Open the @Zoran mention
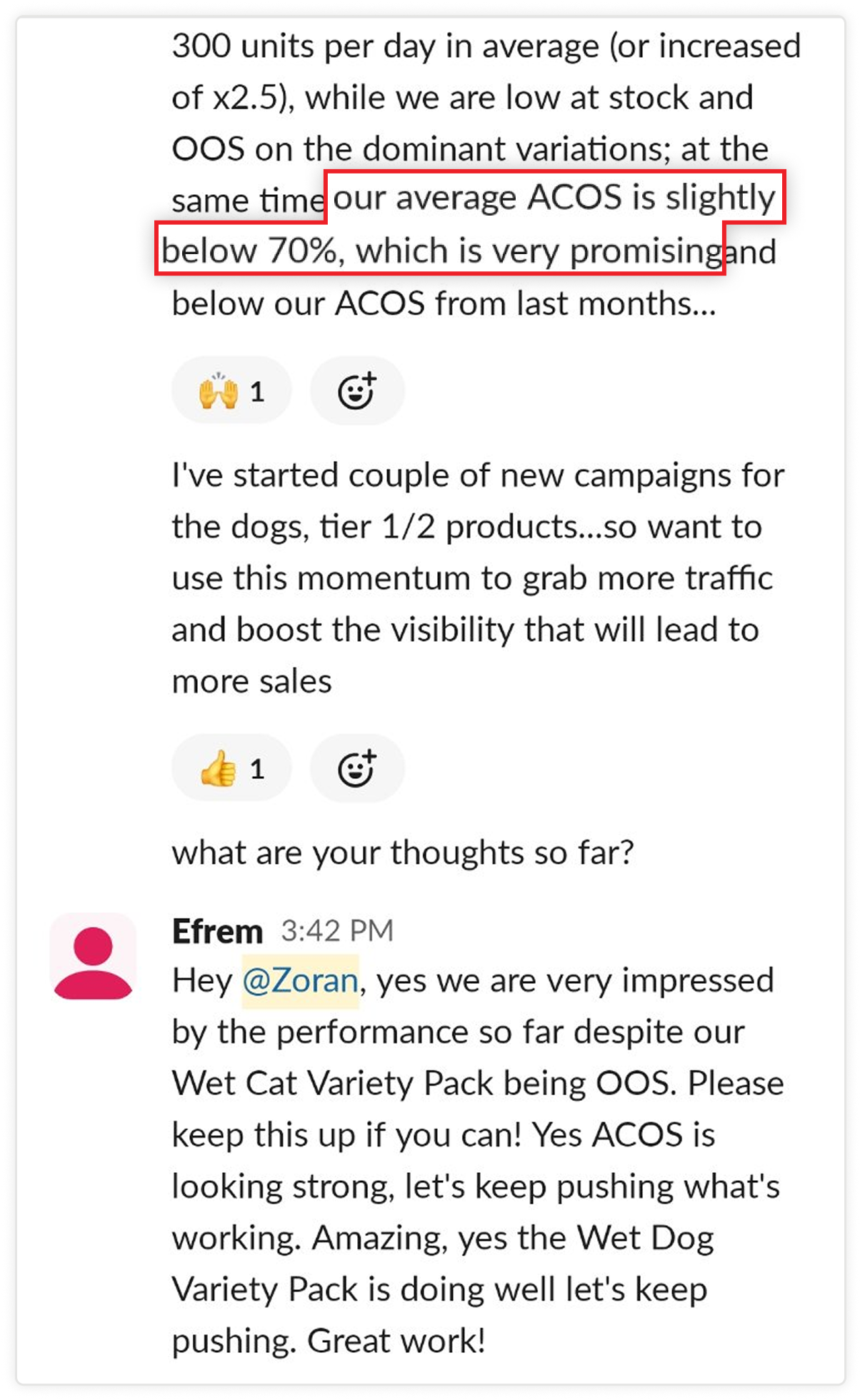 (x=300, y=981)
